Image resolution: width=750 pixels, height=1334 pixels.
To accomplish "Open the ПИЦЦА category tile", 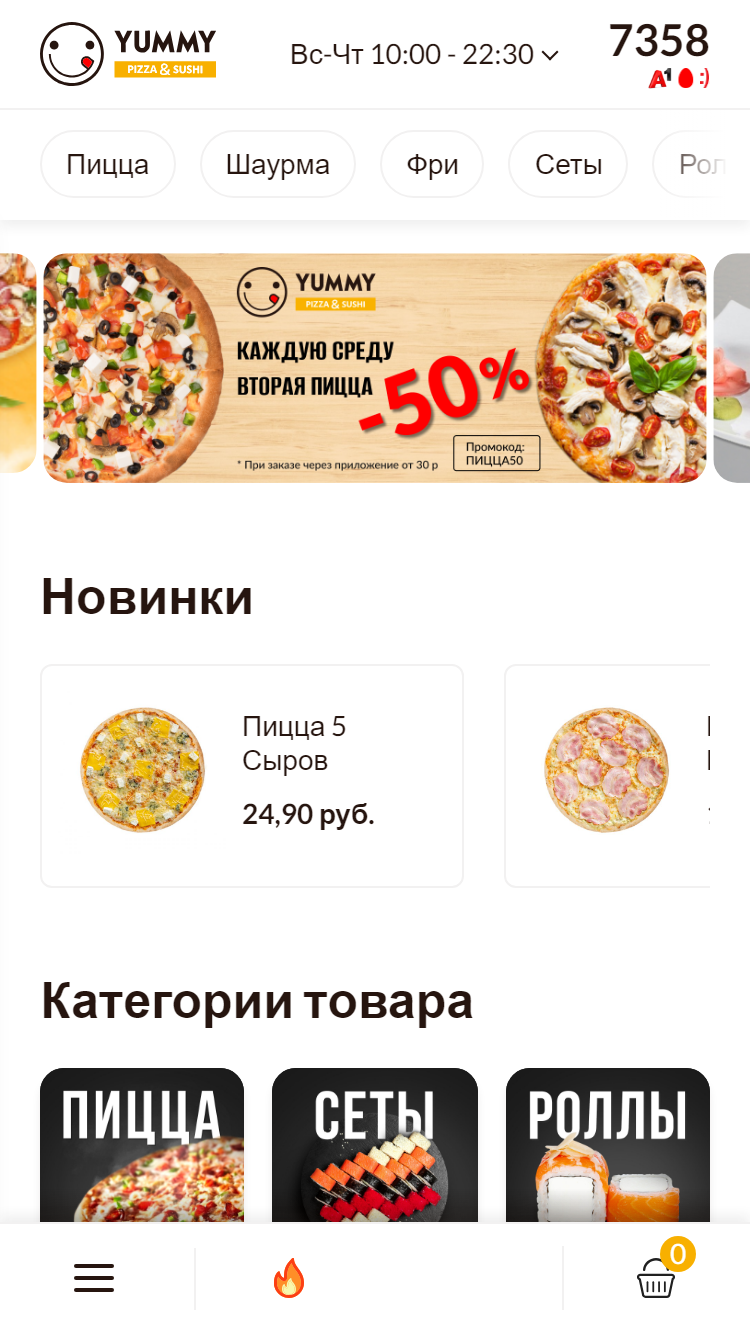I will [142, 1146].
